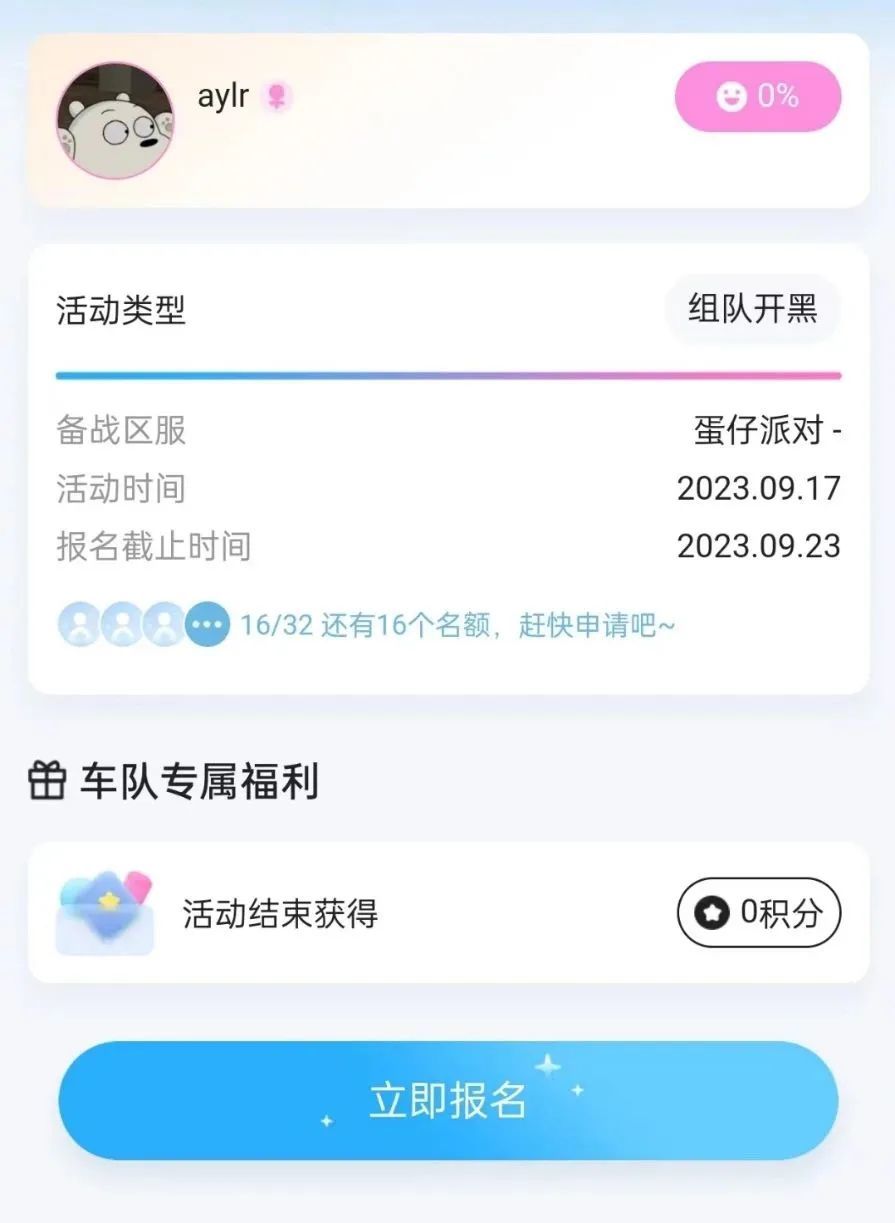
Task: Open the 蛋仔派对 server selector
Action: (x=763, y=432)
